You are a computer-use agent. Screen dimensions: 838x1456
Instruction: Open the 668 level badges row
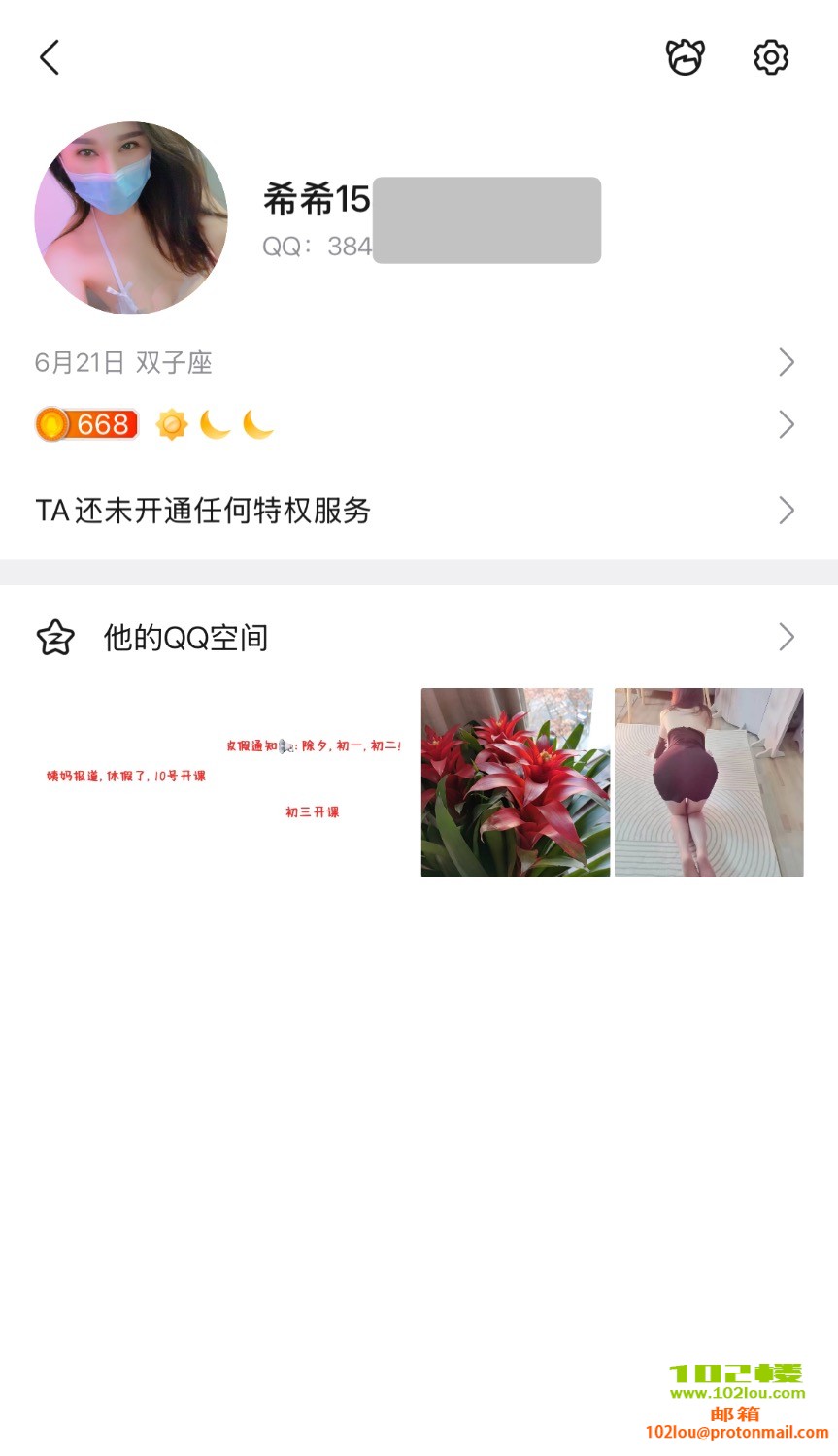click(x=418, y=425)
